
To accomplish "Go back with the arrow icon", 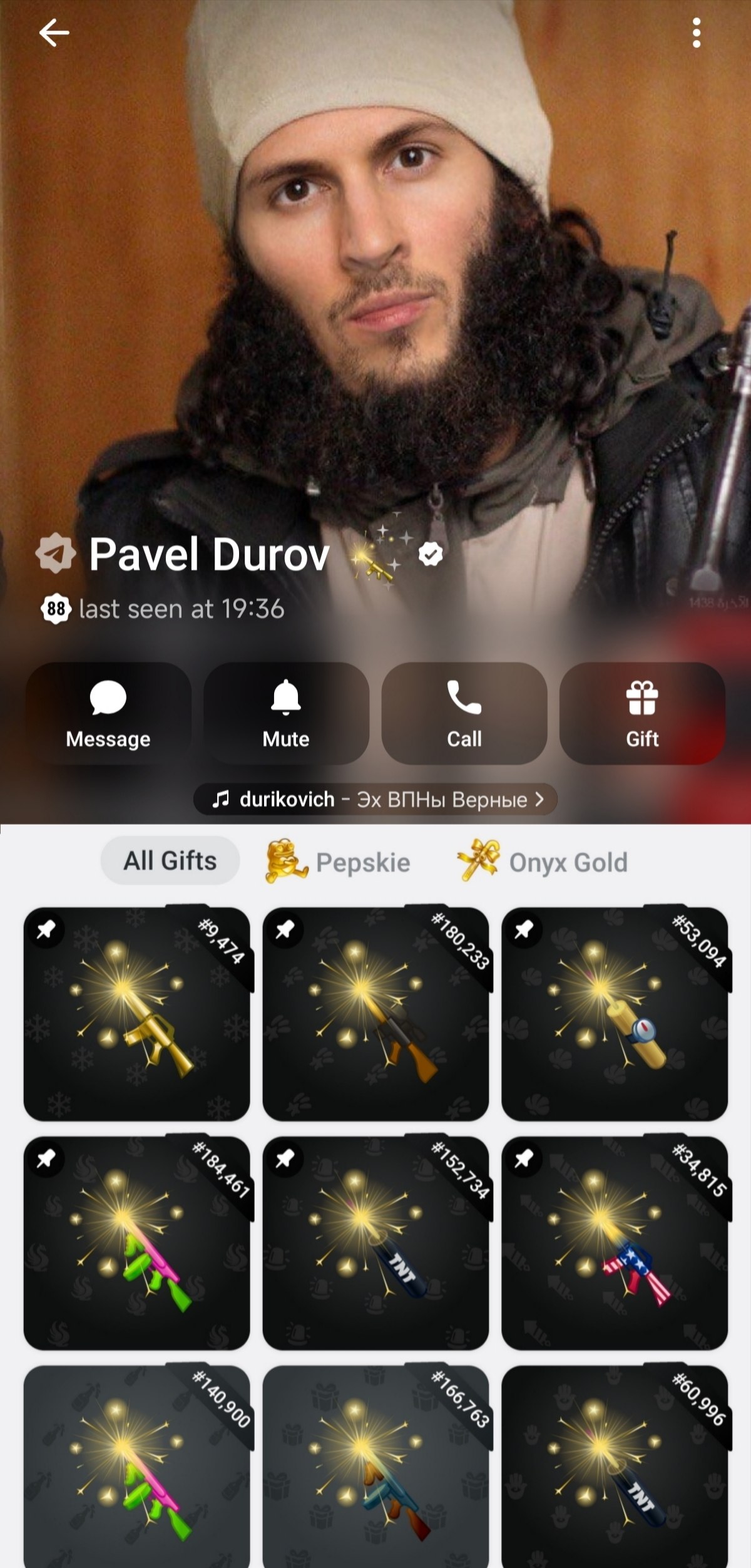I will click(54, 33).
